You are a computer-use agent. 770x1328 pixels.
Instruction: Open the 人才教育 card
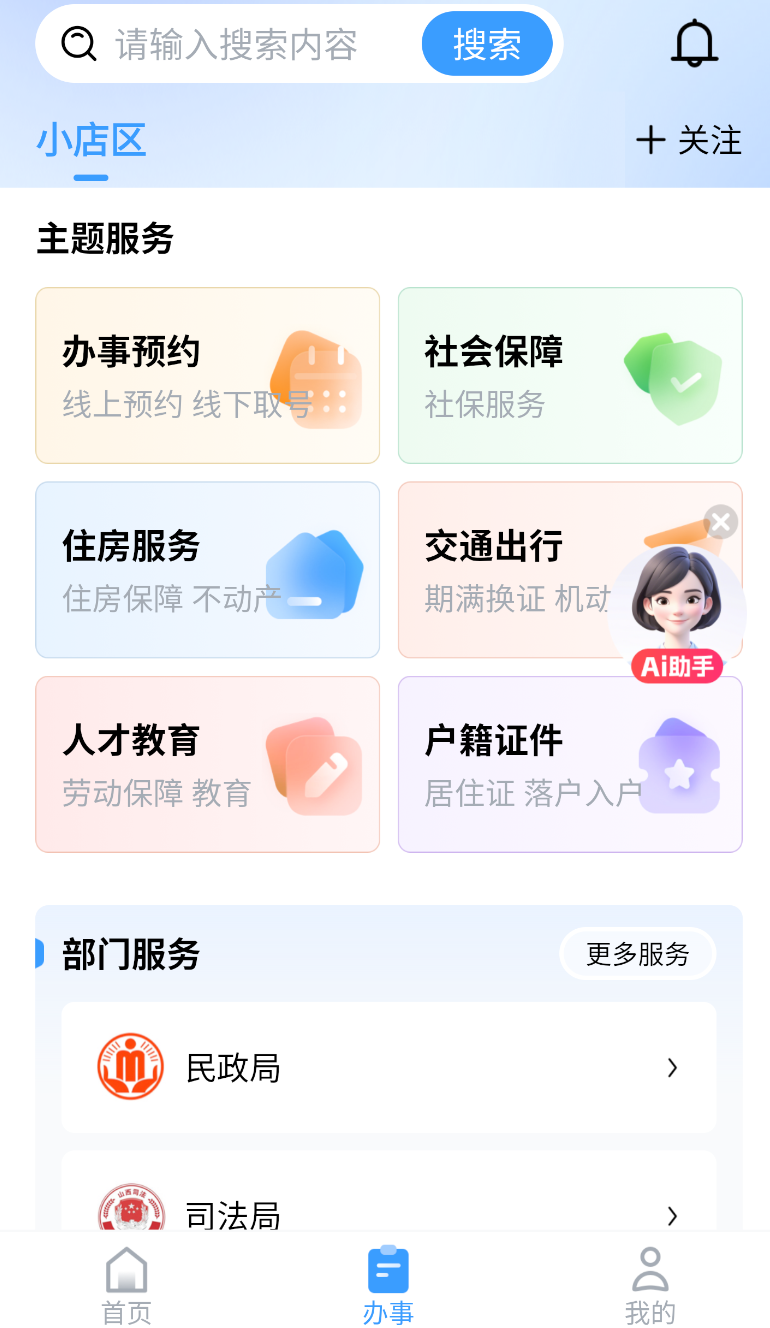point(207,764)
